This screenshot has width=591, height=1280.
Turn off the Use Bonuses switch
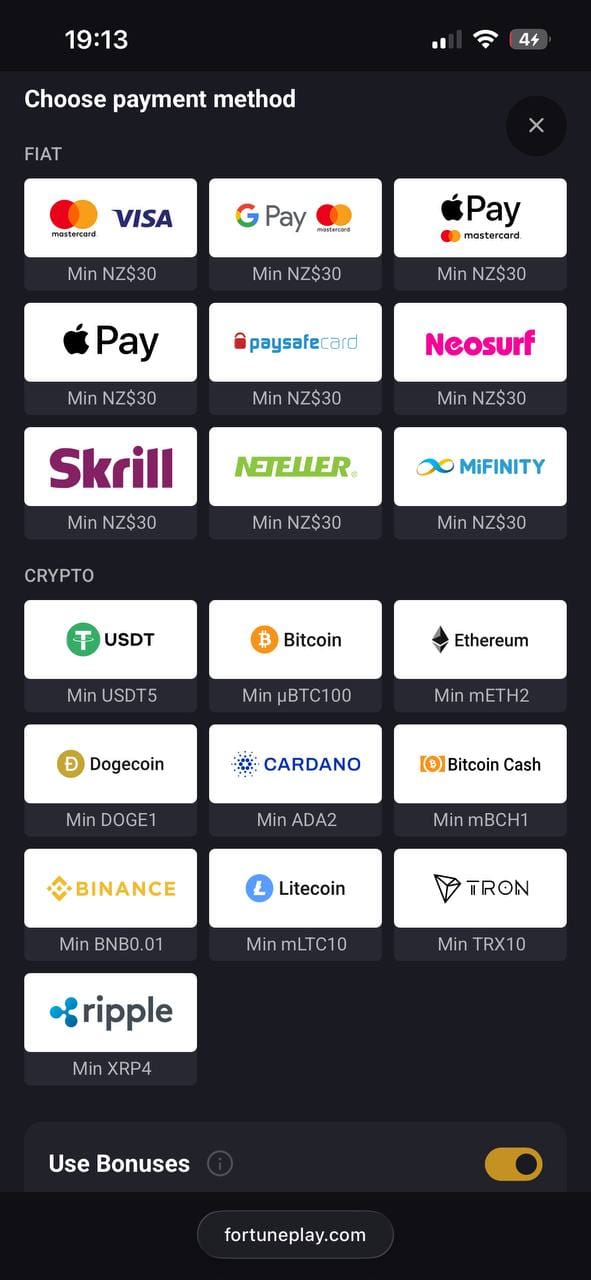513,1164
